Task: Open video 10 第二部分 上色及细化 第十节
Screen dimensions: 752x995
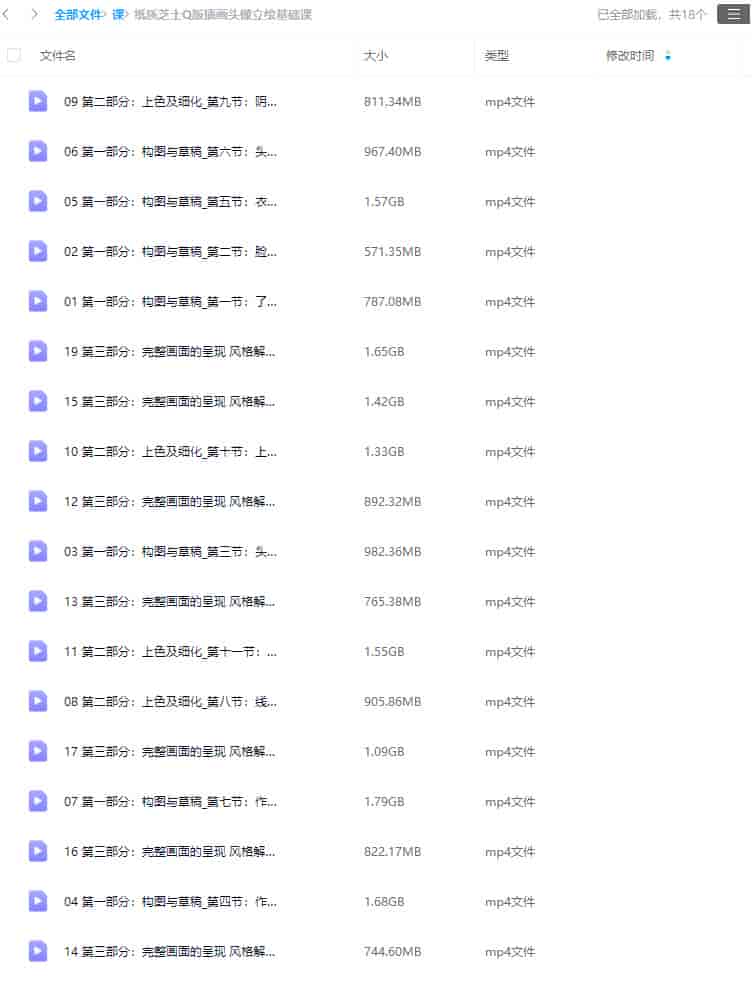Action: [x=170, y=452]
